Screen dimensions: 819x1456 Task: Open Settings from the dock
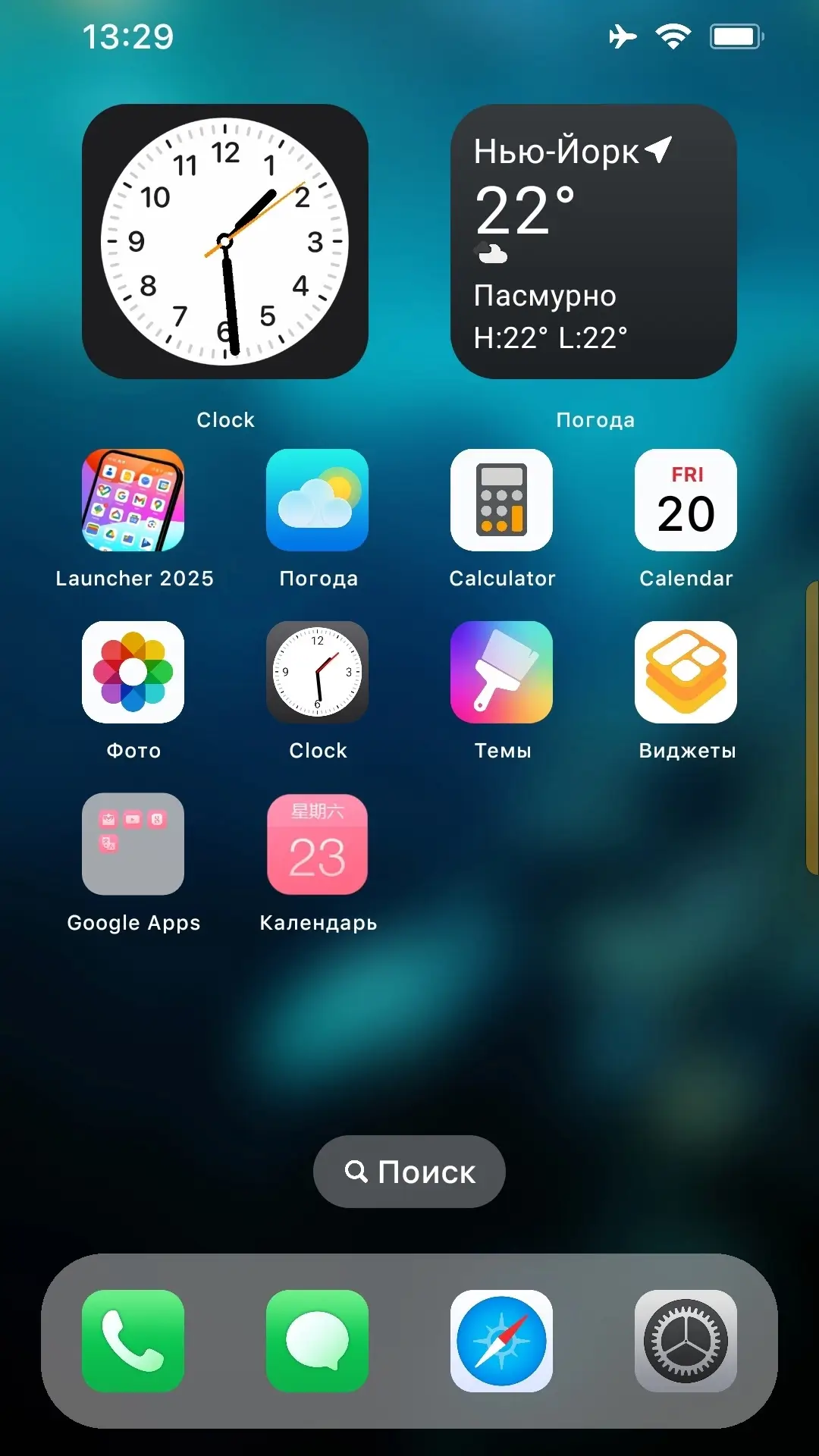[686, 1341]
